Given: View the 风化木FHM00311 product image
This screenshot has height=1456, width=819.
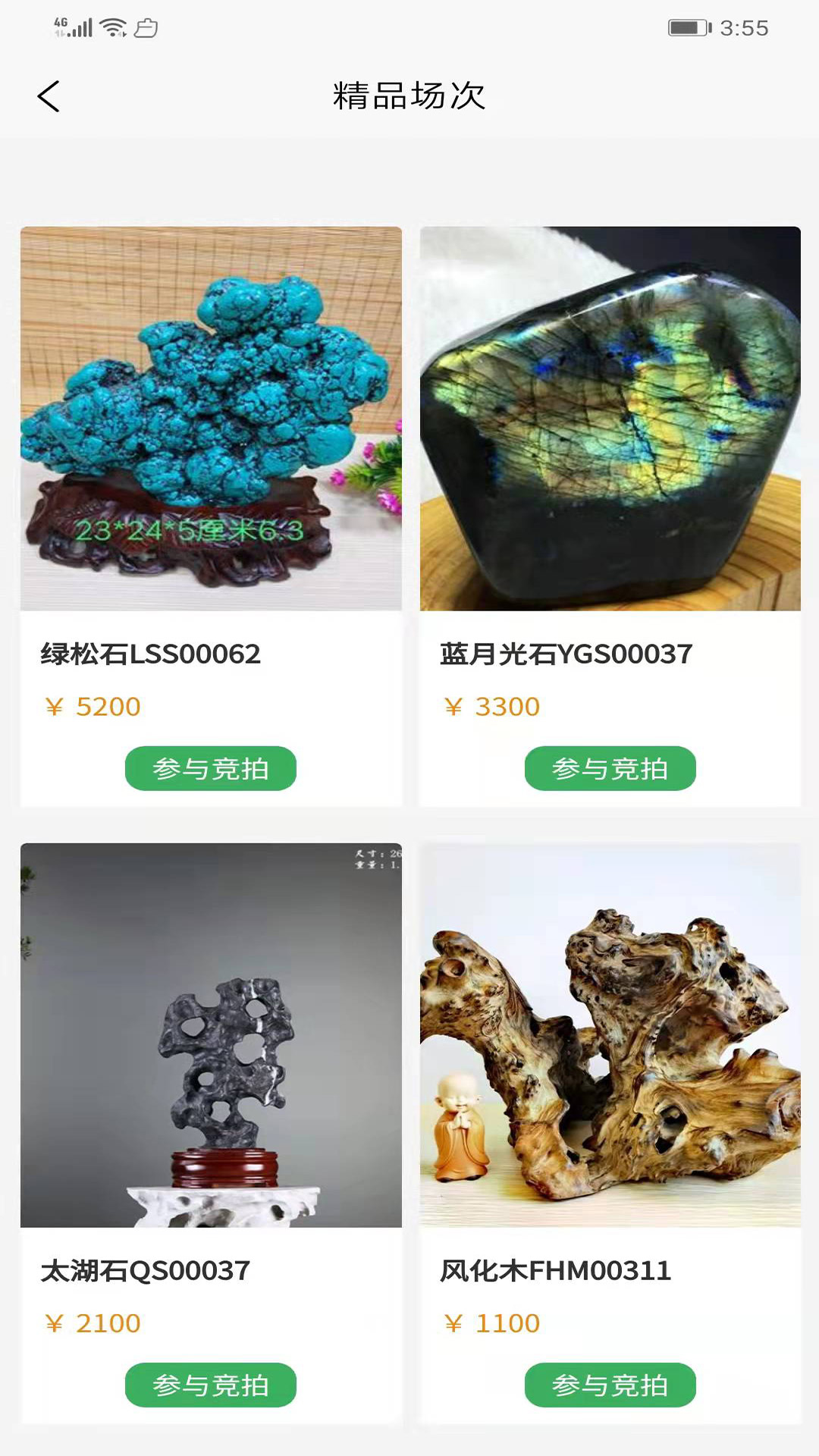Looking at the screenshot, I should tap(610, 1035).
